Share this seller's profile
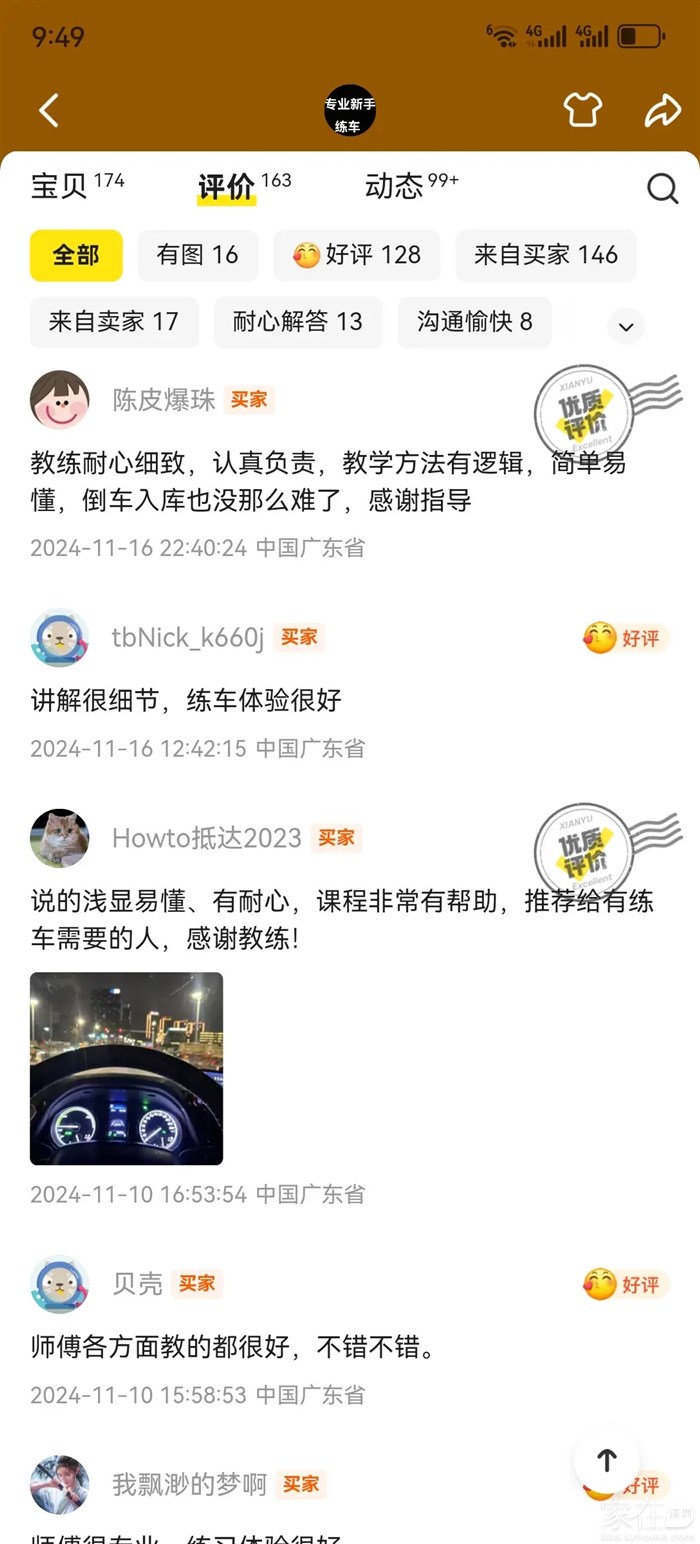The width and height of the screenshot is (700, 1544). pyautogui.click(x=662, y=111)
